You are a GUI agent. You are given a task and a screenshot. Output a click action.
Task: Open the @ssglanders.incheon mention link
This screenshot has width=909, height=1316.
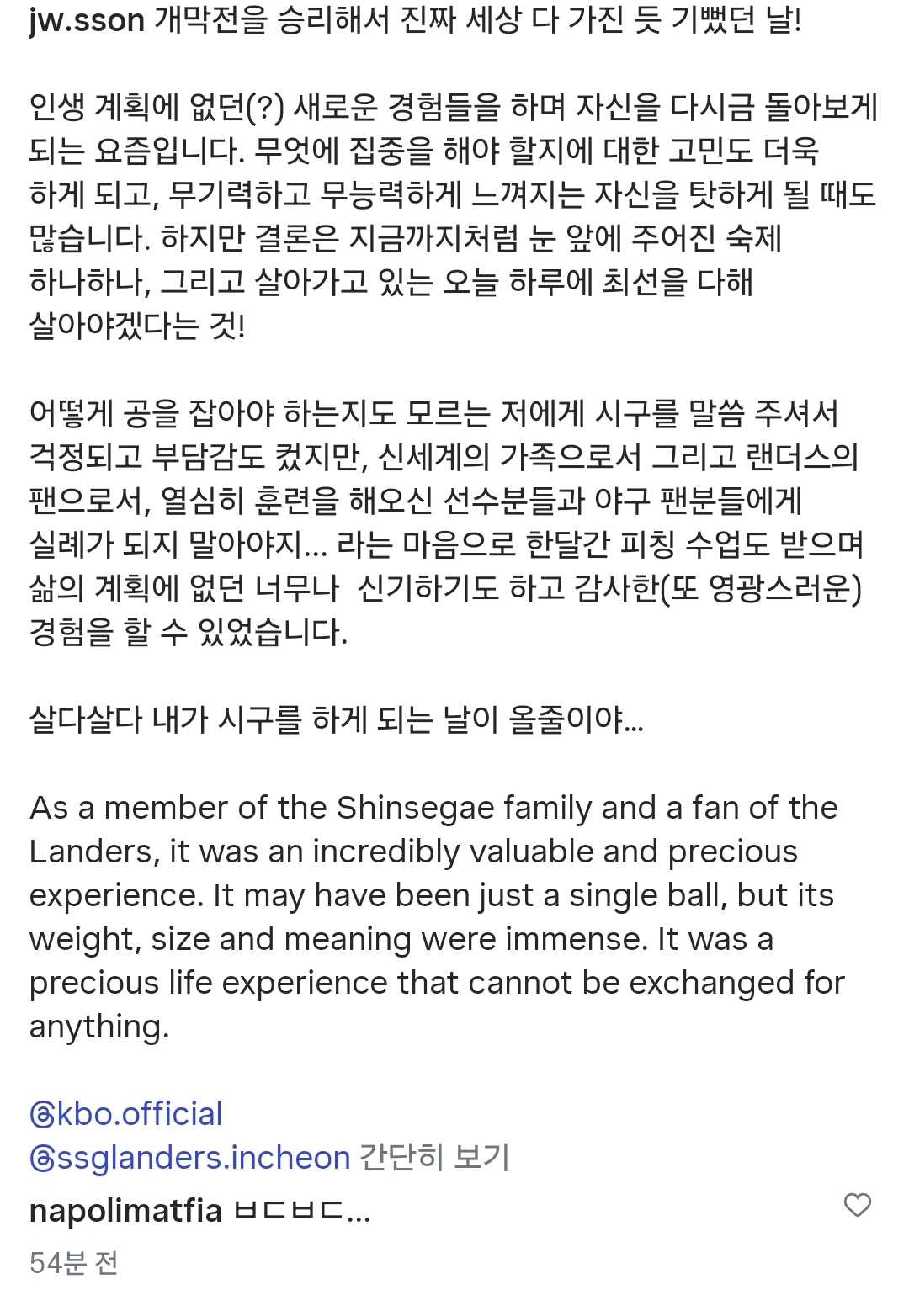pos(190,1158)
